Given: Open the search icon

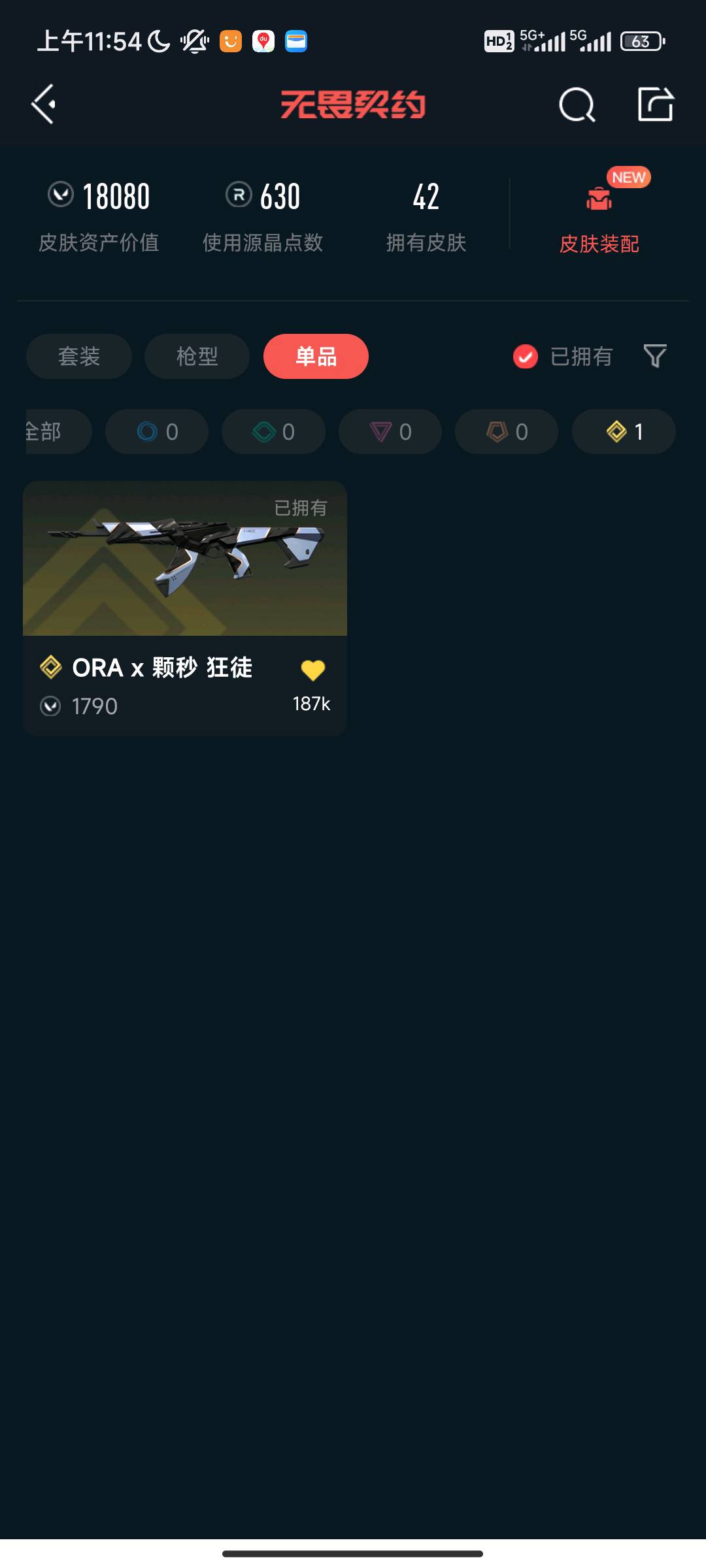Looking at the screenshot, I should 577,105.
